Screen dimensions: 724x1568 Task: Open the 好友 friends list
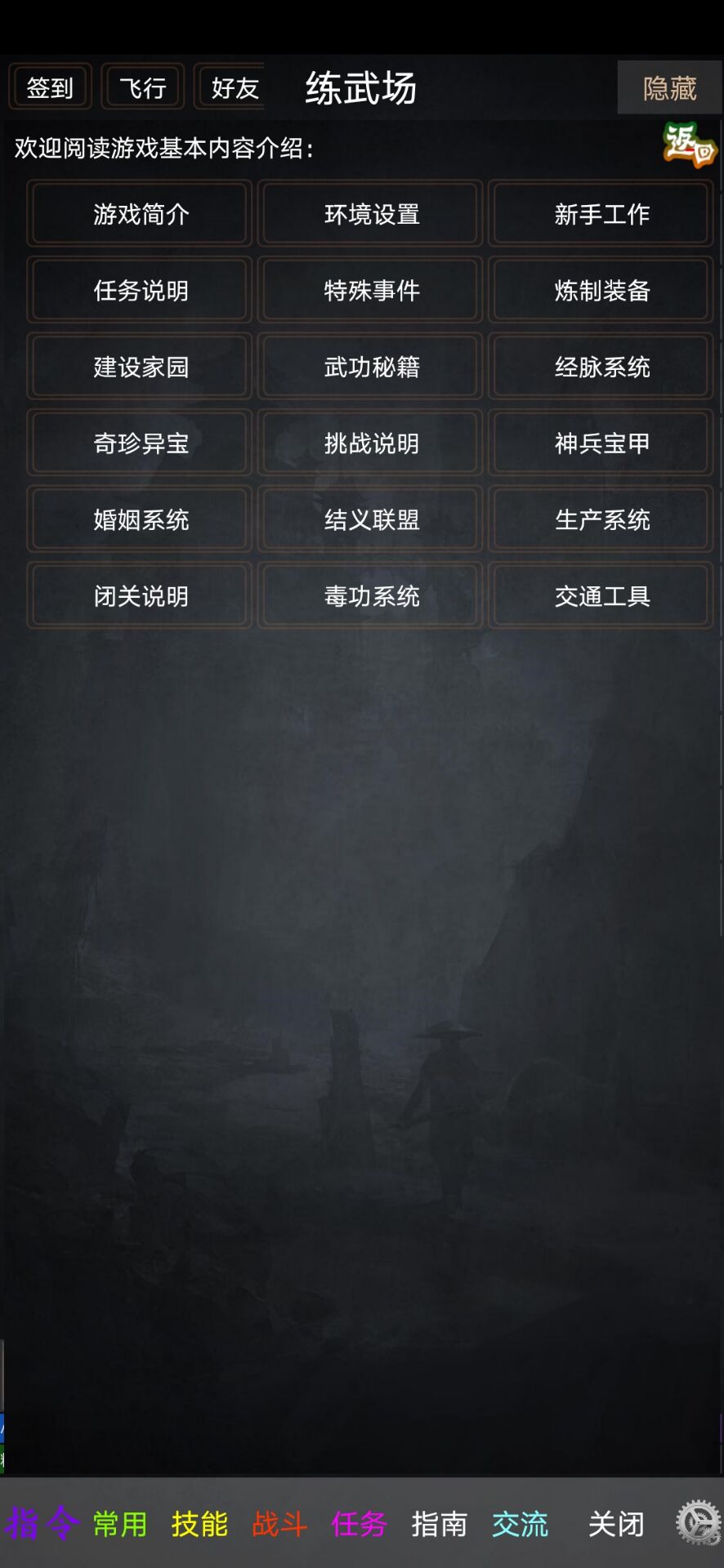coord(234,87)
